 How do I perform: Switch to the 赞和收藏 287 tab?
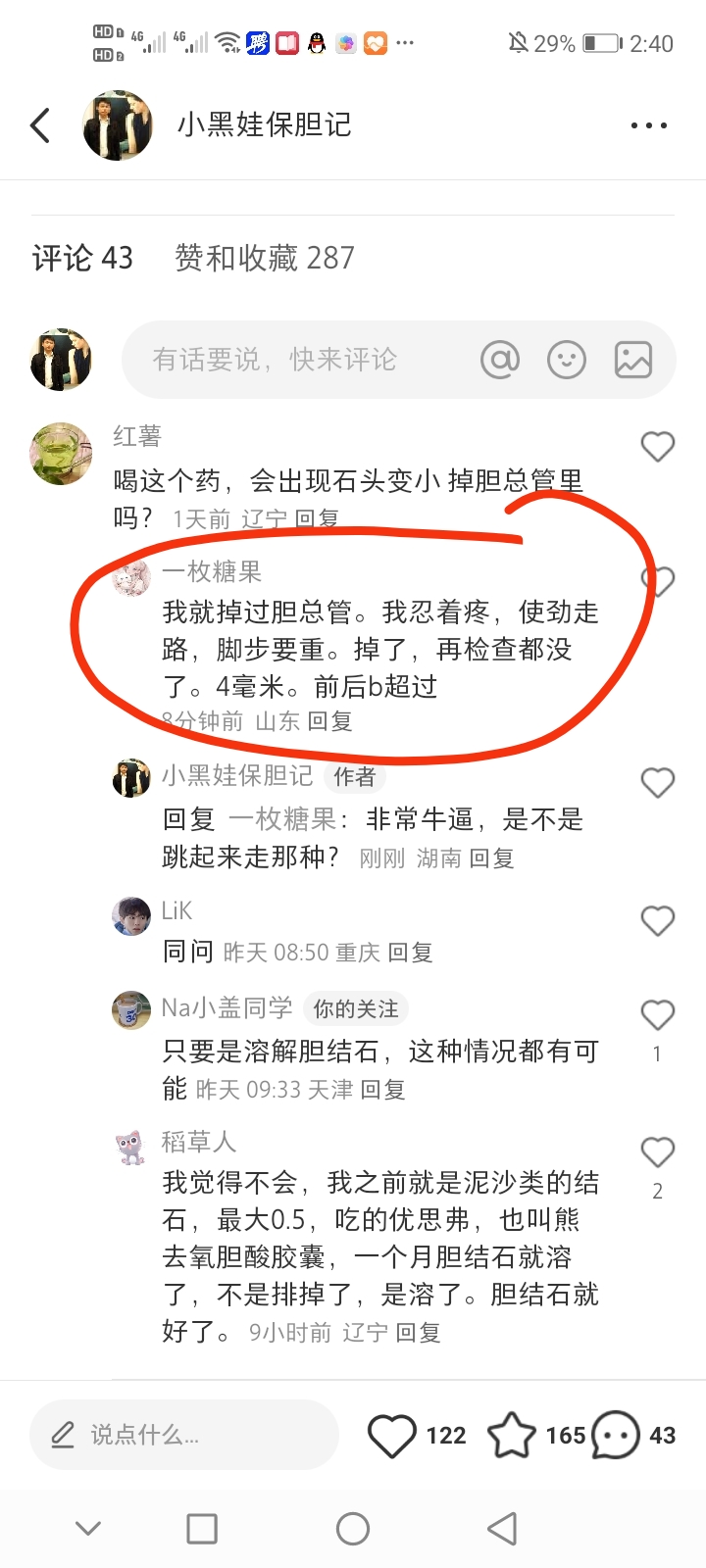tap(264, 258)
